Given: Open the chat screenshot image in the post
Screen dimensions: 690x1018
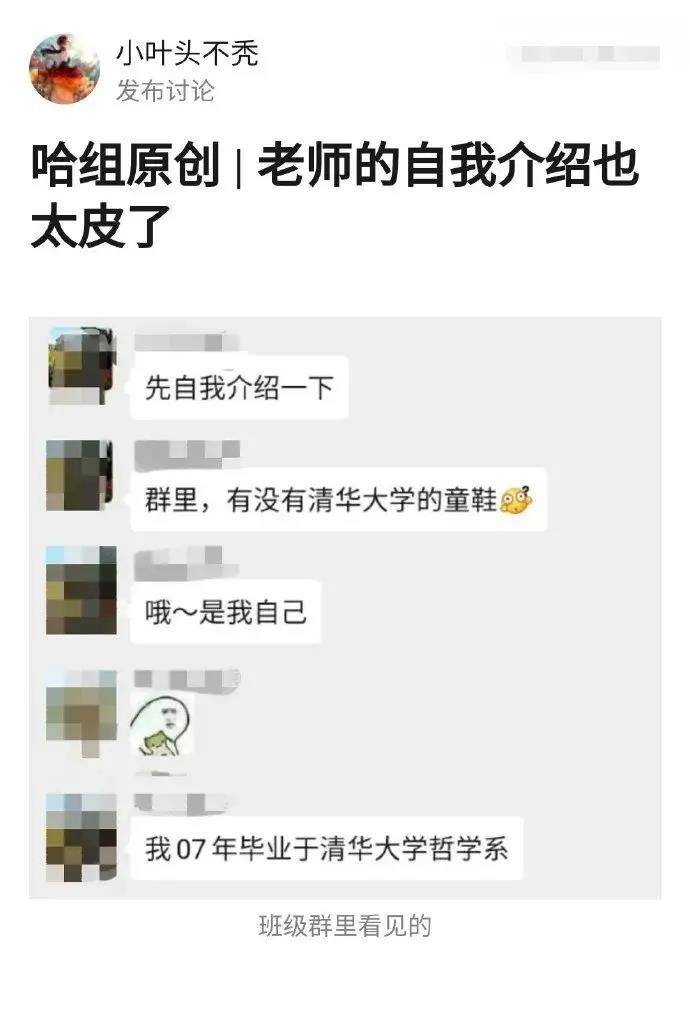Looking at the screenshot, I should coord(345,607).
